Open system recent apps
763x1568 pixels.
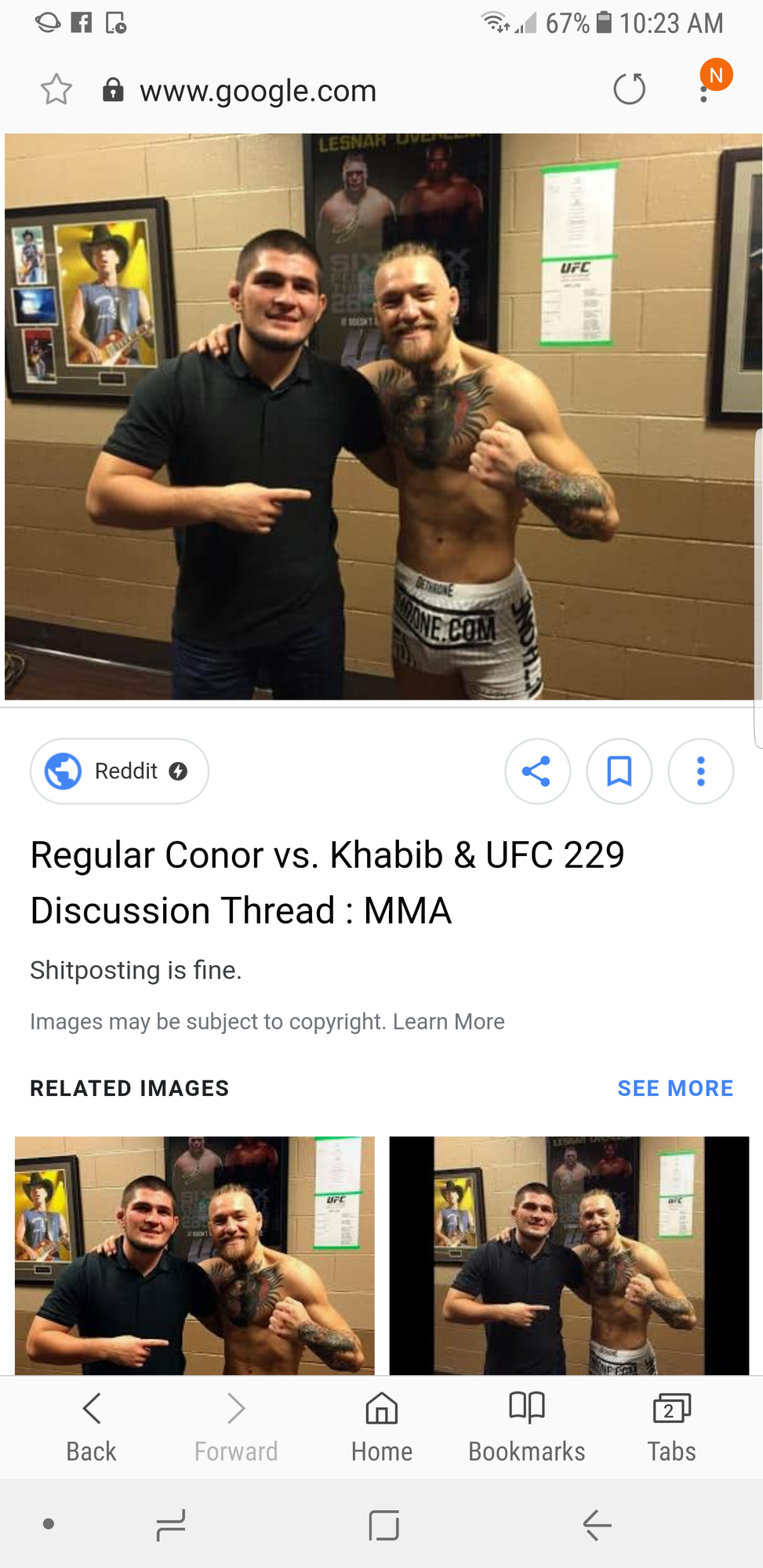[170, 1525]
